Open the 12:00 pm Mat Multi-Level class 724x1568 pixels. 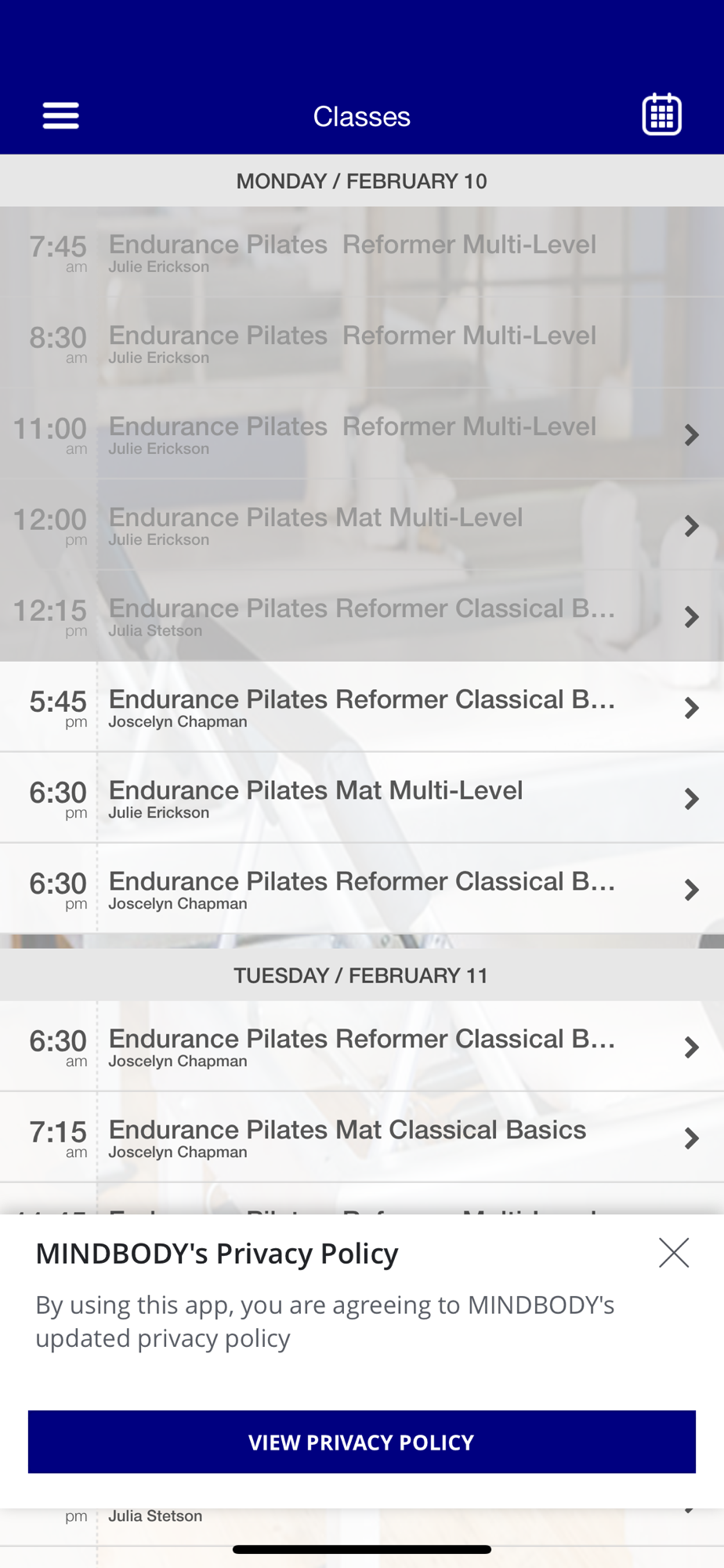(362, 525)
